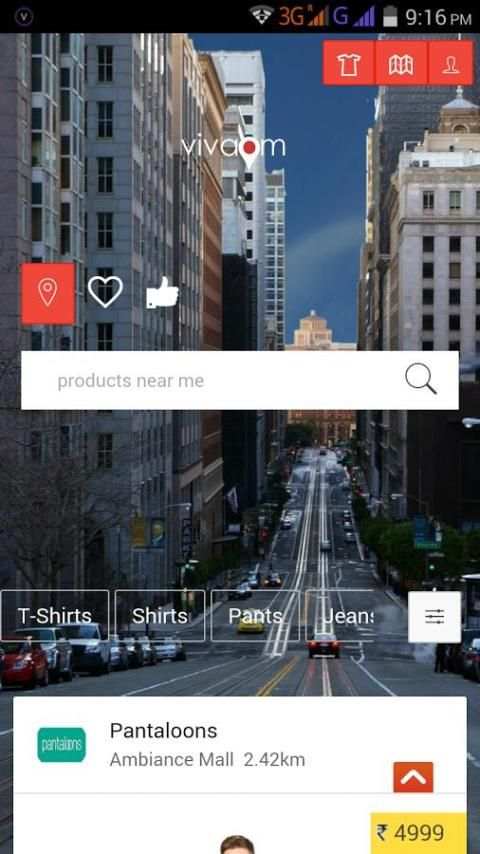The height and width of the screenshot is (854, 480).
Task: Select the T-Shirts category chip
Action: pyautogui.click(x=55, y=615)
